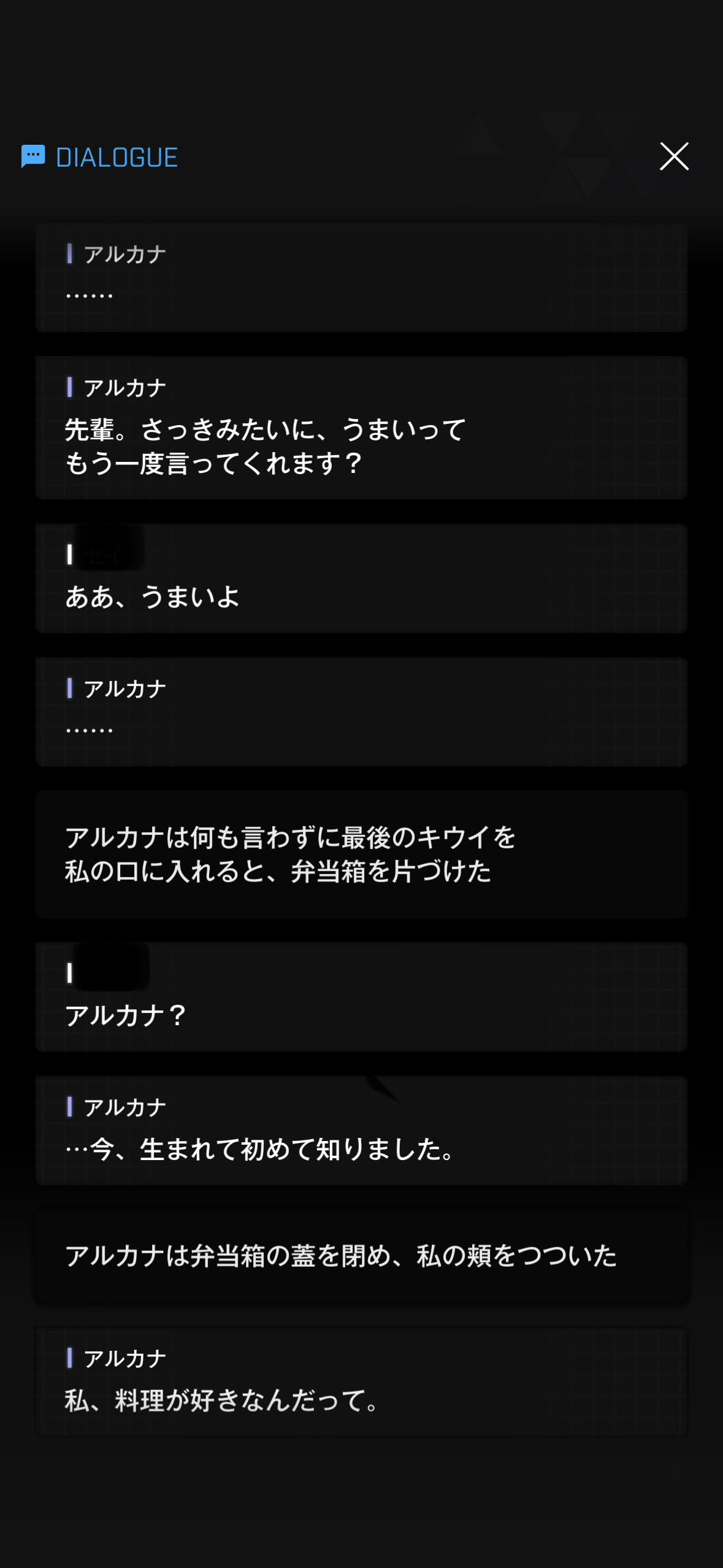Close the dialogue log
This screenshot has height=1568, width=723.
click(x=674, y=156)
